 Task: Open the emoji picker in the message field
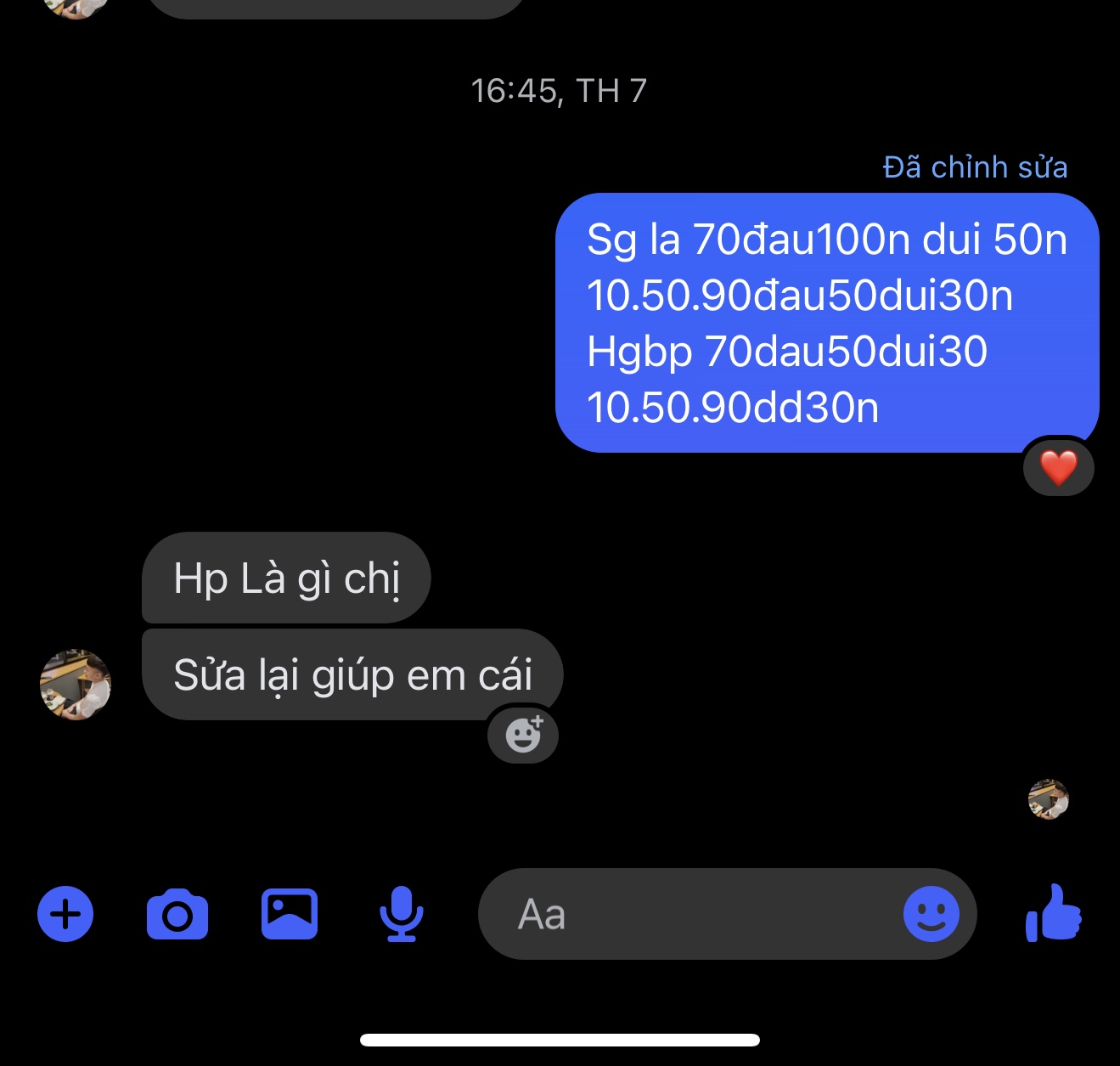931,915
